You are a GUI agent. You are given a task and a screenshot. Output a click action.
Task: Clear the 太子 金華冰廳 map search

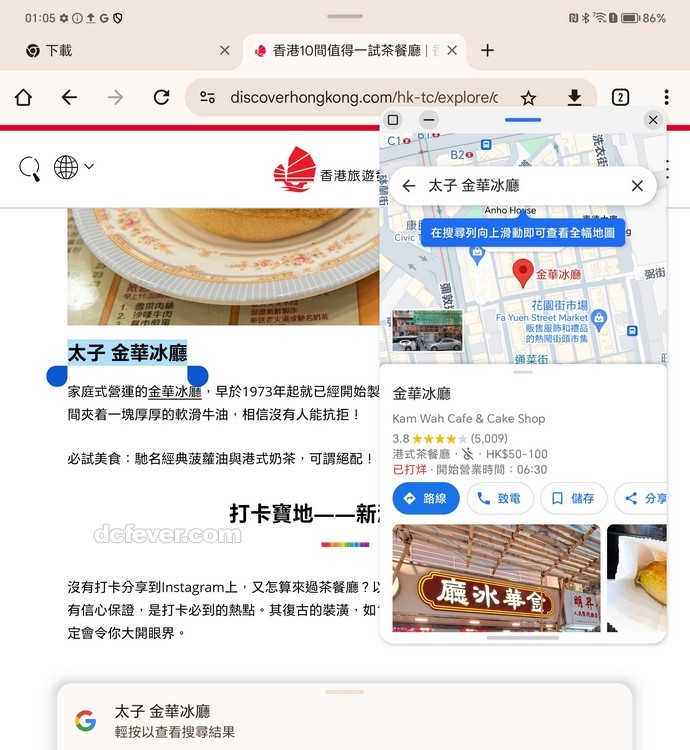(637, 186)
